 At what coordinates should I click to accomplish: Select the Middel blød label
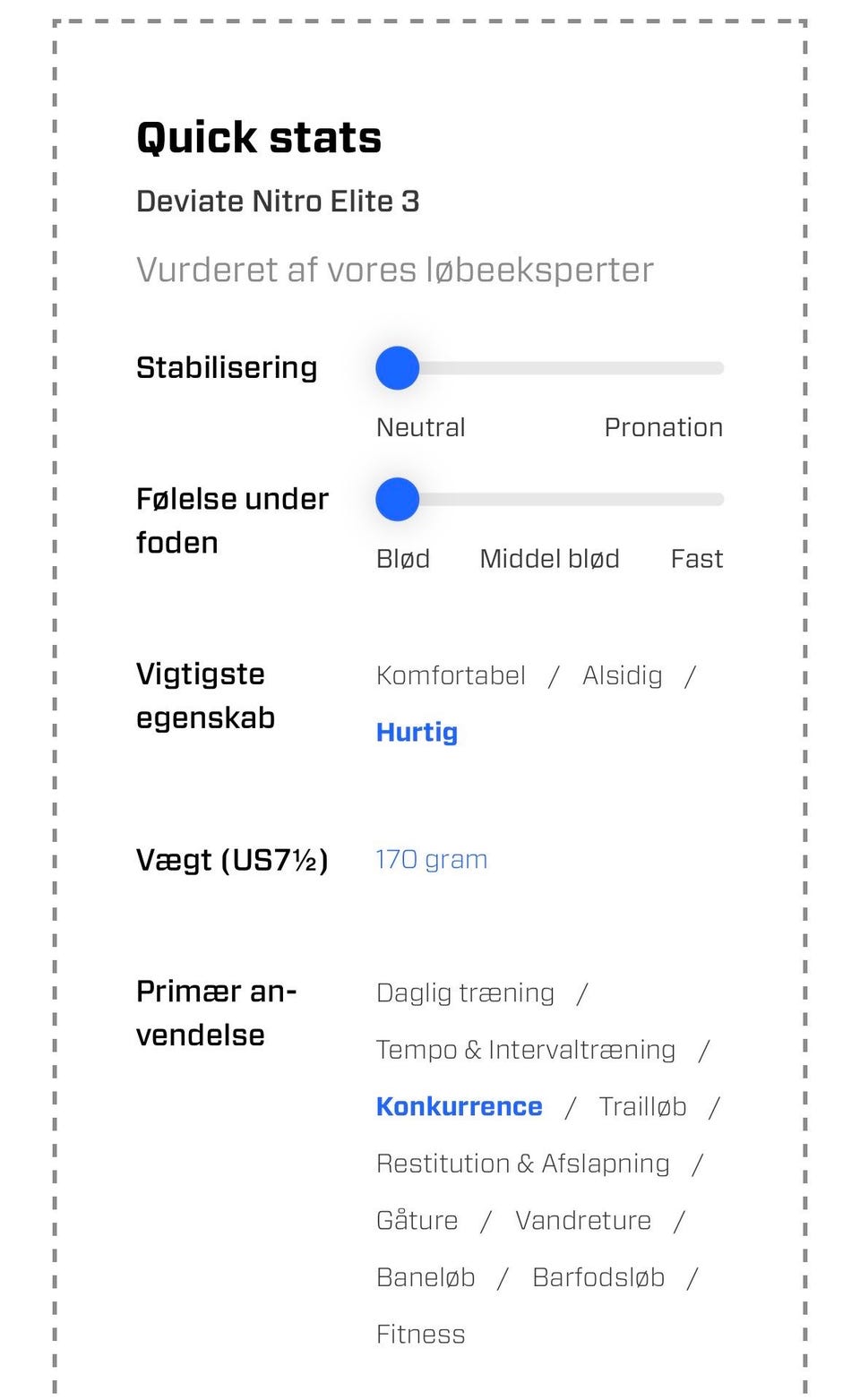click(550, 559)
